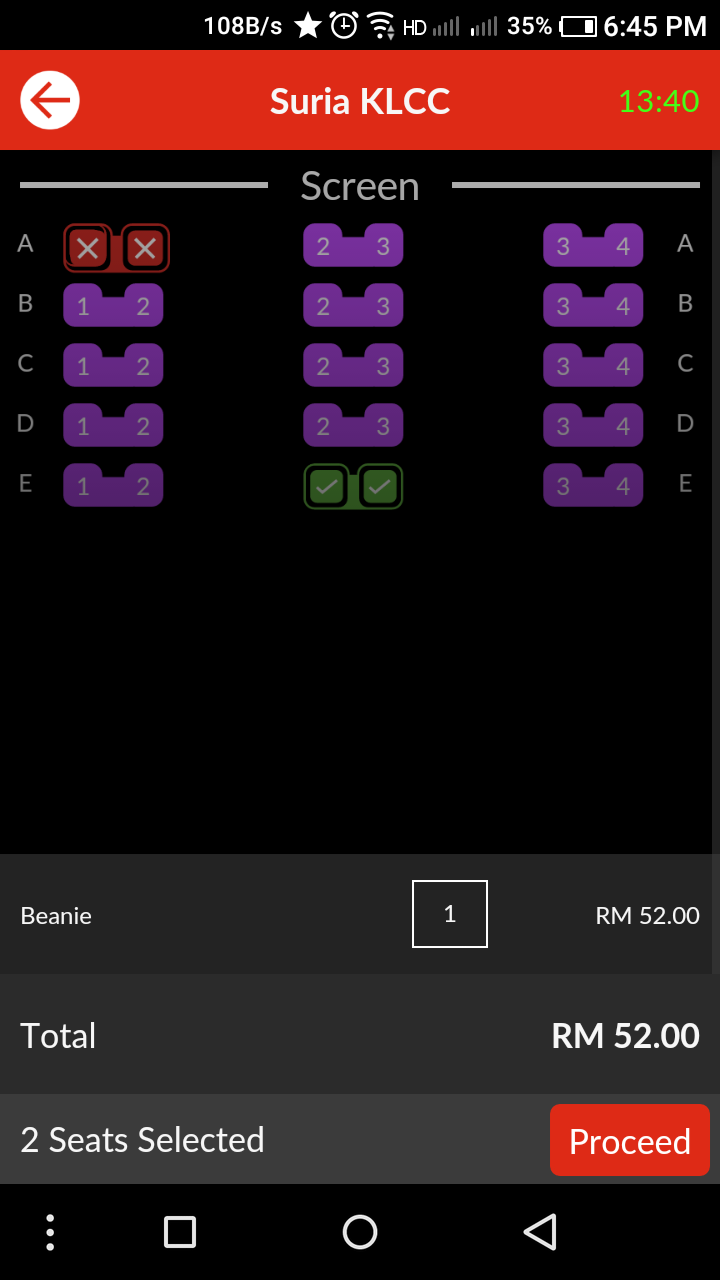Choose twin seat 3-4 in row A
Image resolution: width=720 pixels, height=1280 pixels.
click(593, 246)
